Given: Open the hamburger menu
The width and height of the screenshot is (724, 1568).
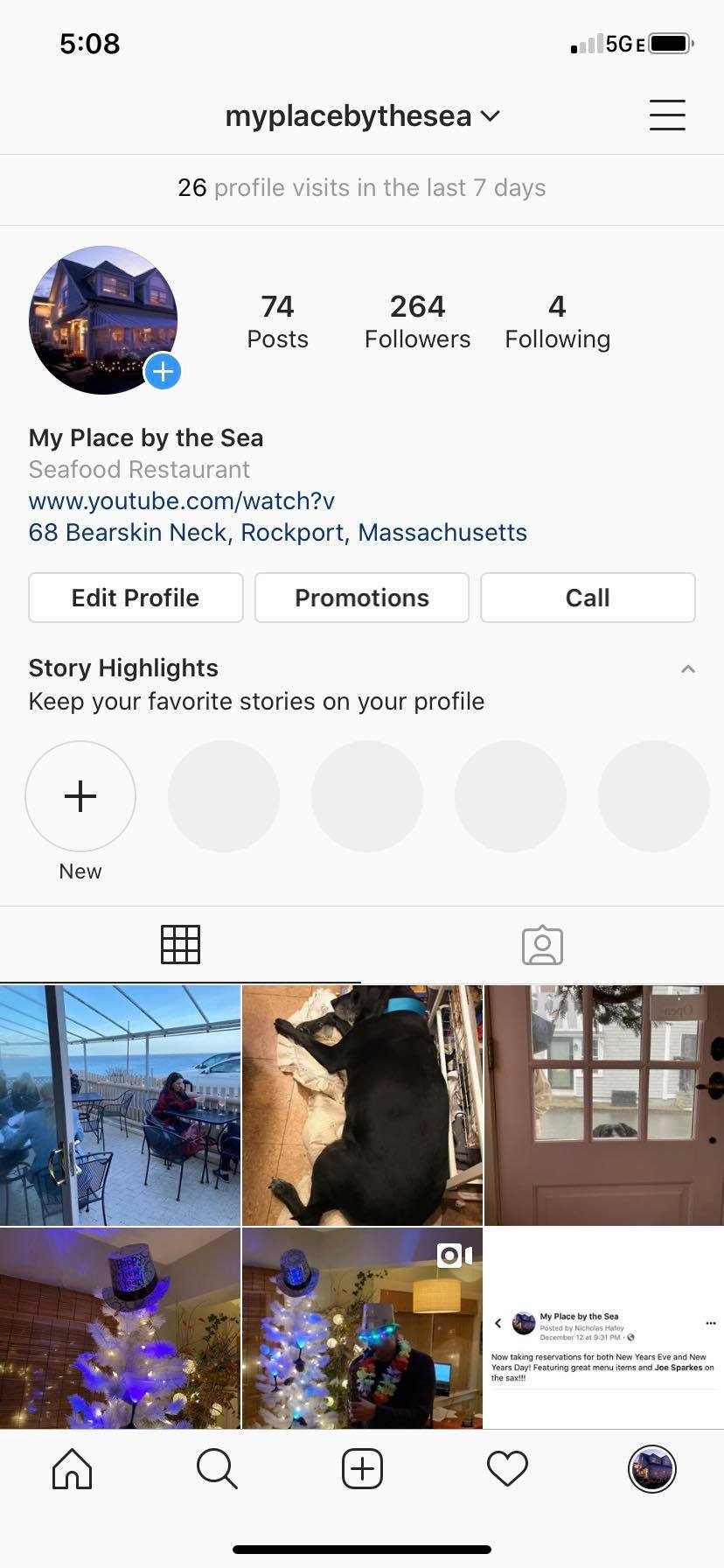Looking at the screenshot, I should [667, 115].
